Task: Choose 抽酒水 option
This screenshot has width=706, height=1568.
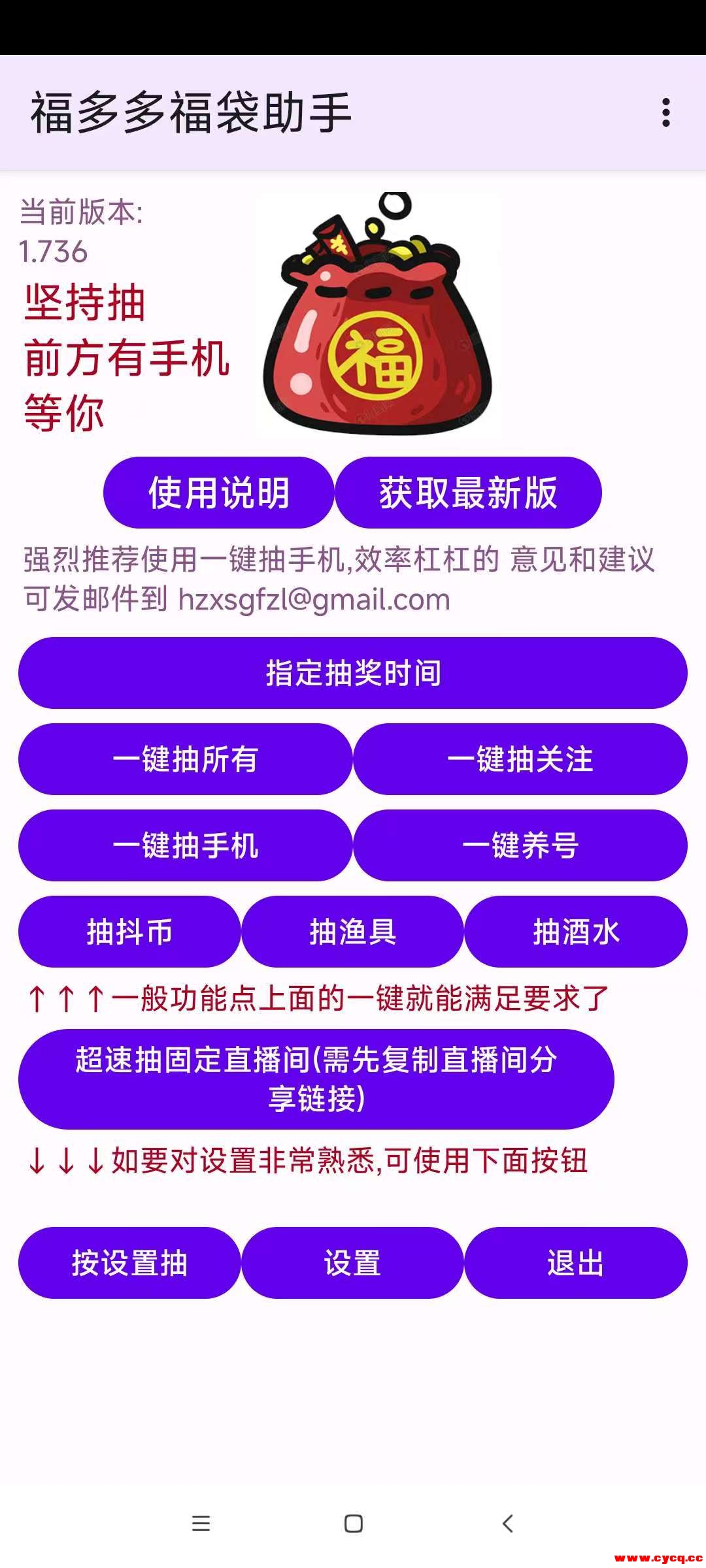Action: pos(576,932)
